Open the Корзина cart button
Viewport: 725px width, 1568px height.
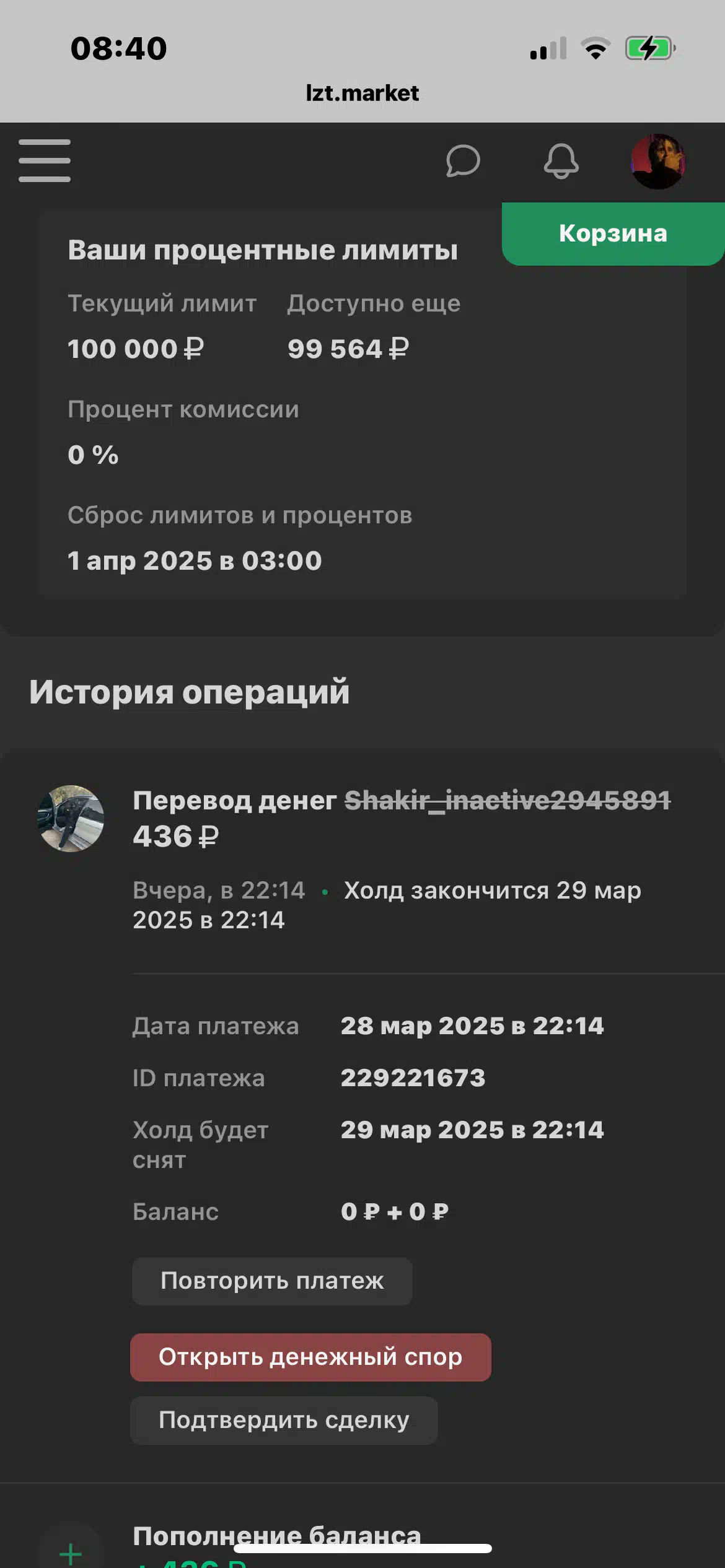click(x=613, y=233)
